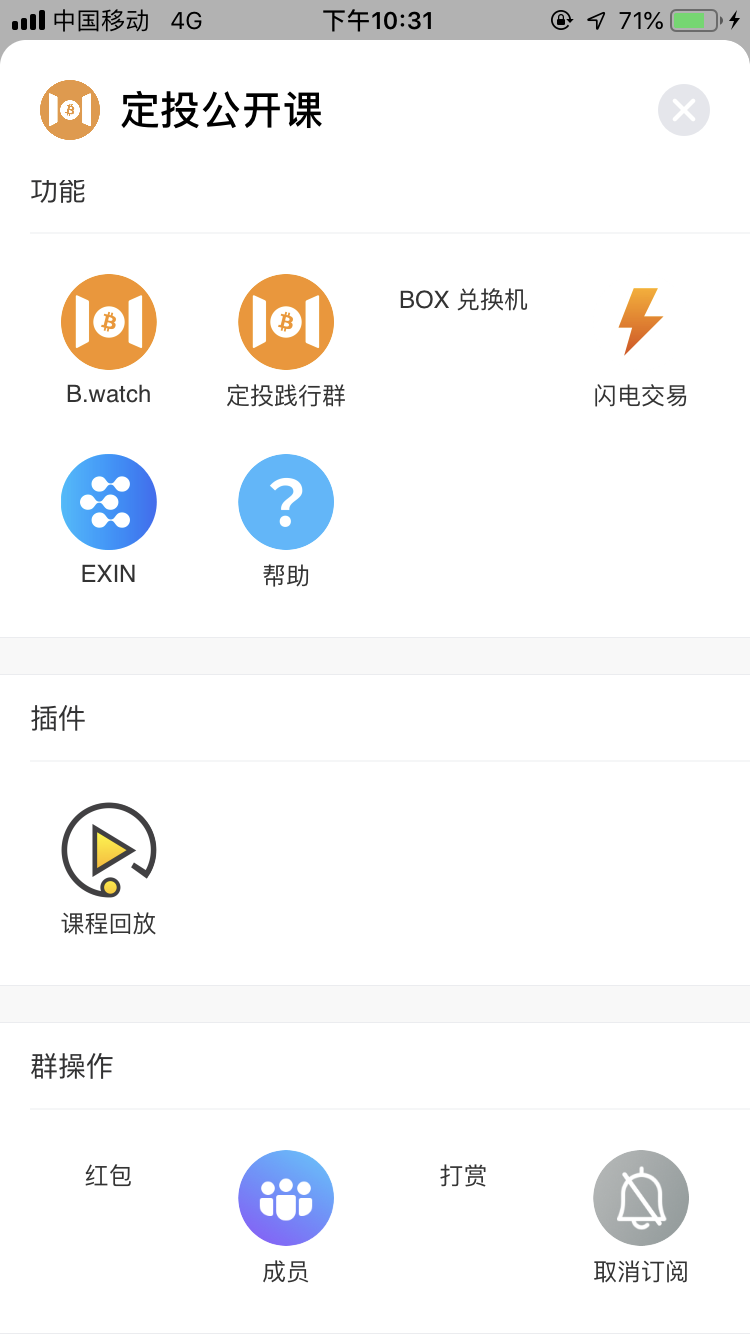The height and width of the screenshot is (1334, 750).
Task: Launch 闪电交易 flash trade
Action: pyautogui.click(x=640, y=322)
